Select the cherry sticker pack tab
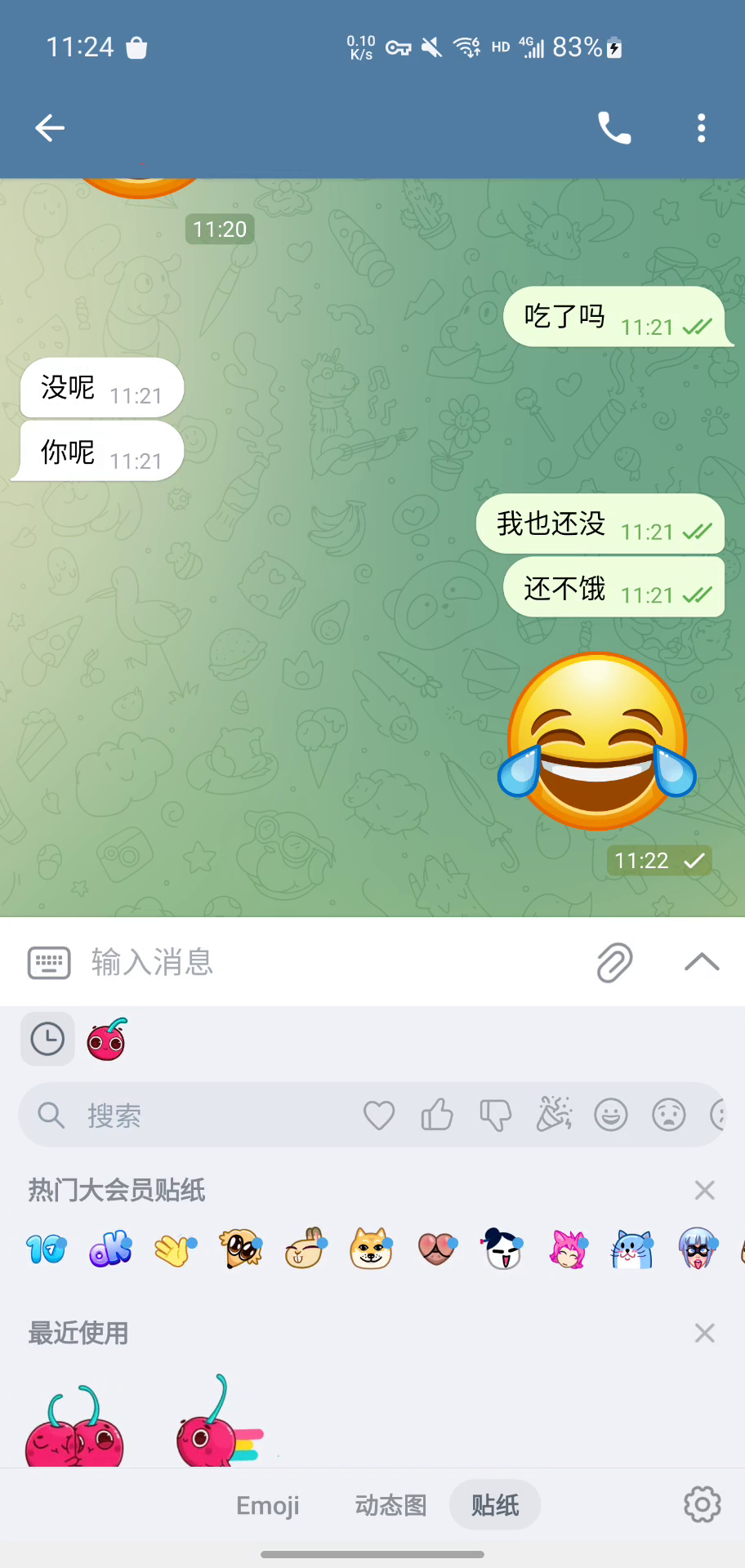This screenshot has height=1568, width=745. tap(107, 1040)
